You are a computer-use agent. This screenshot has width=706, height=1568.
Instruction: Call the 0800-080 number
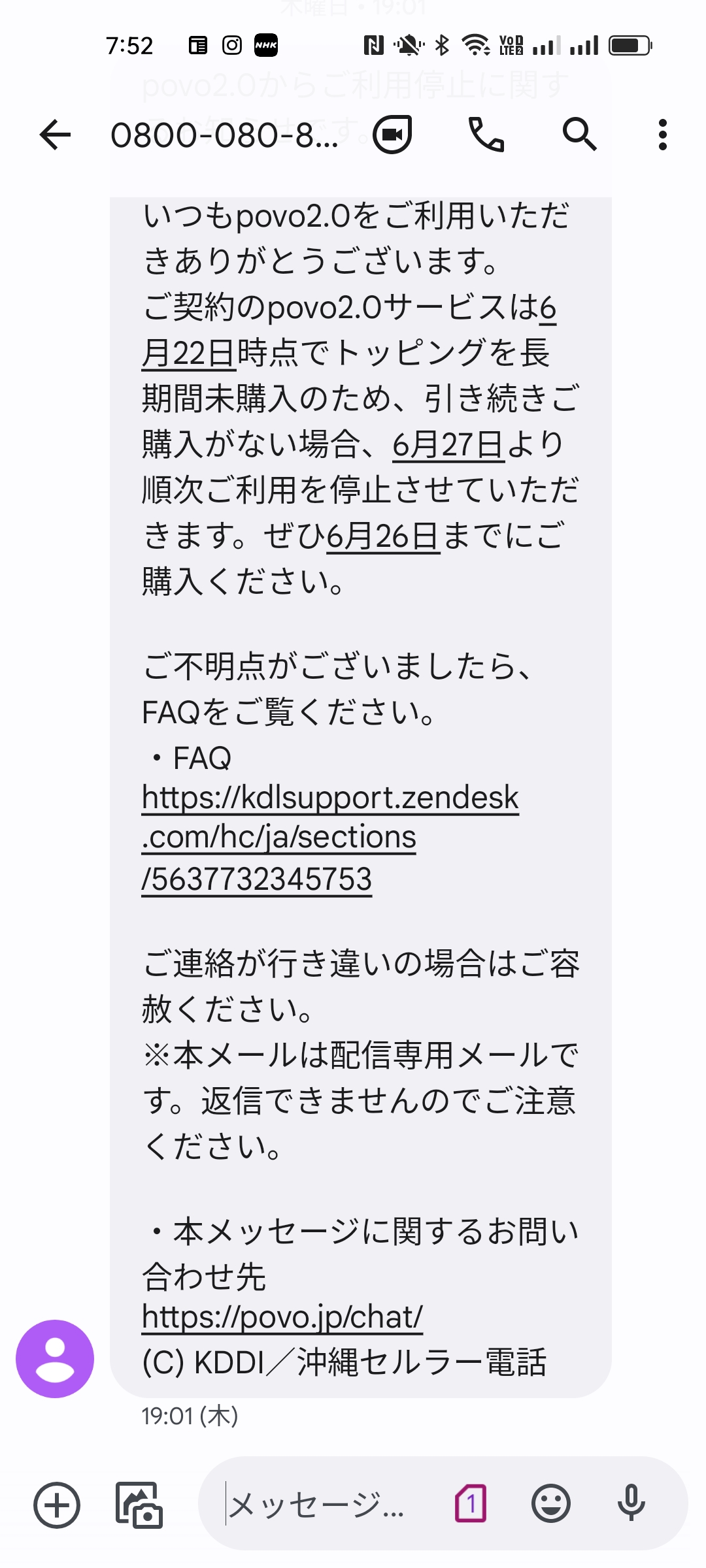point(486,135)
